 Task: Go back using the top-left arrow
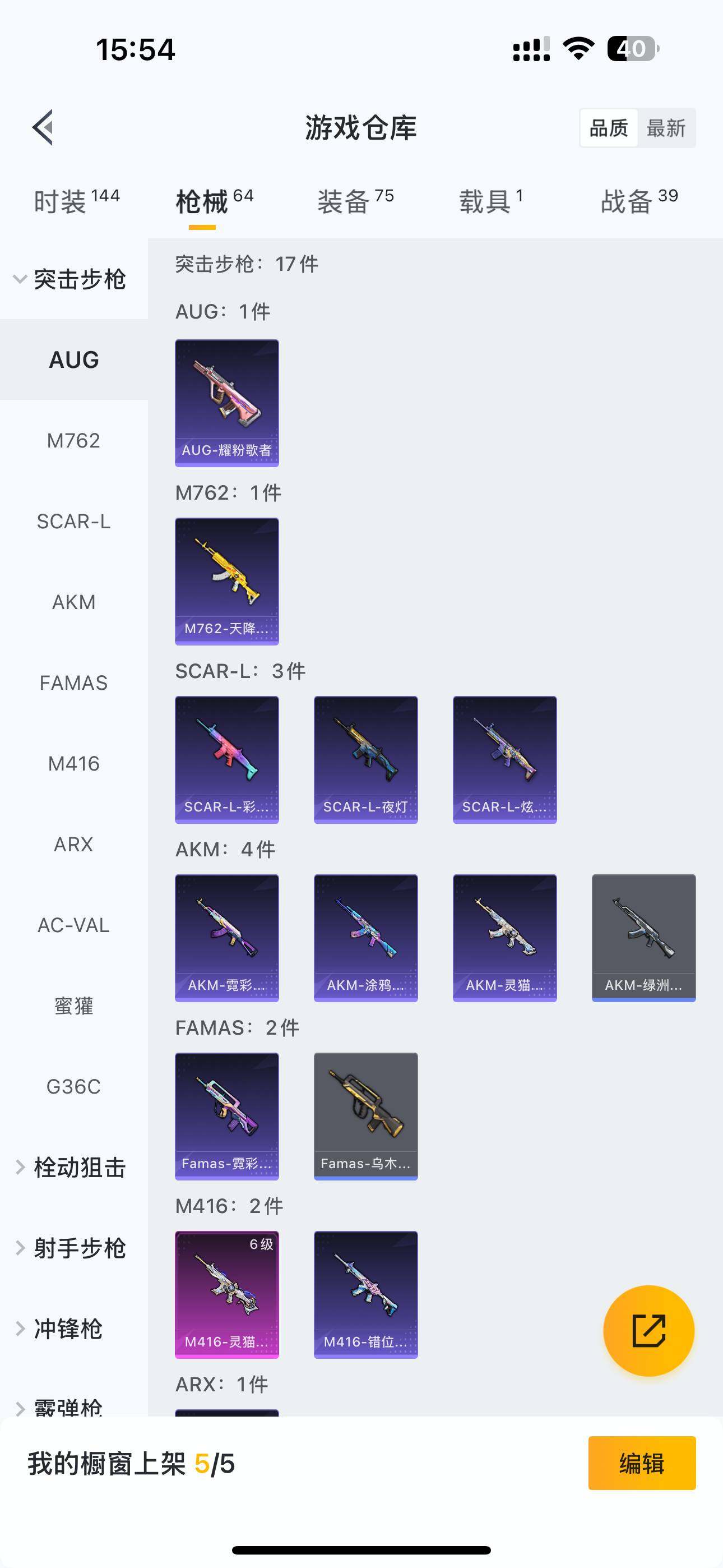coord(43,127)
